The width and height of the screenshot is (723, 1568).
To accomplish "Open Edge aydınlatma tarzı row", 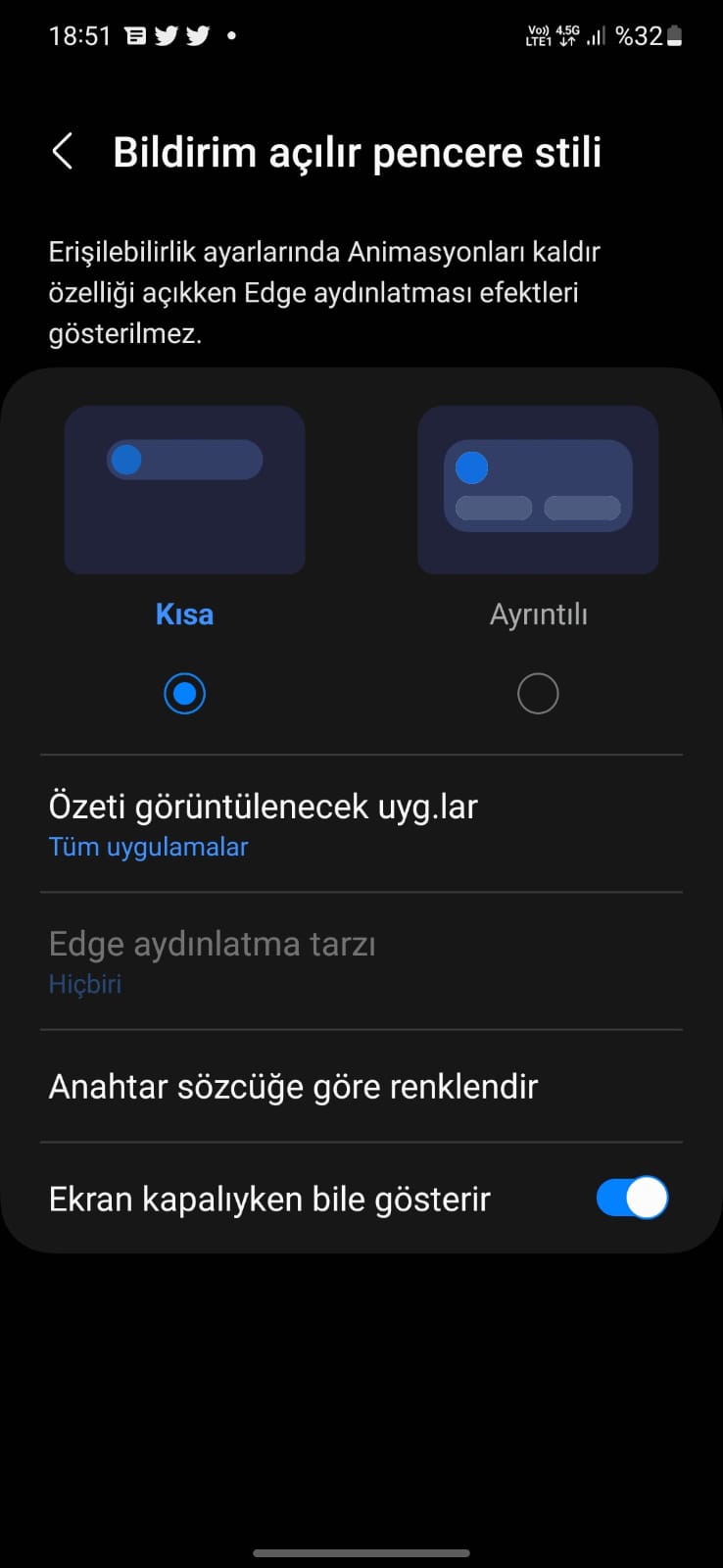I will 361,961.
